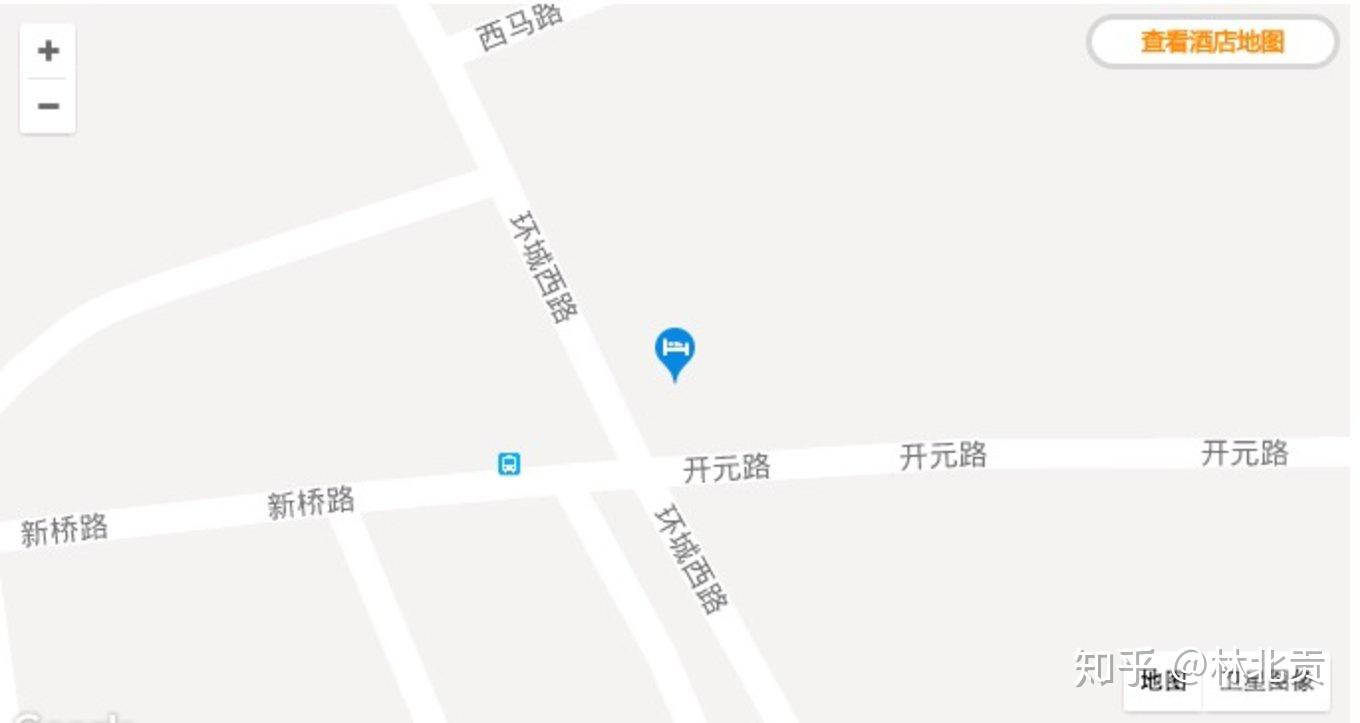Zoom out of the map

point(48,106)
